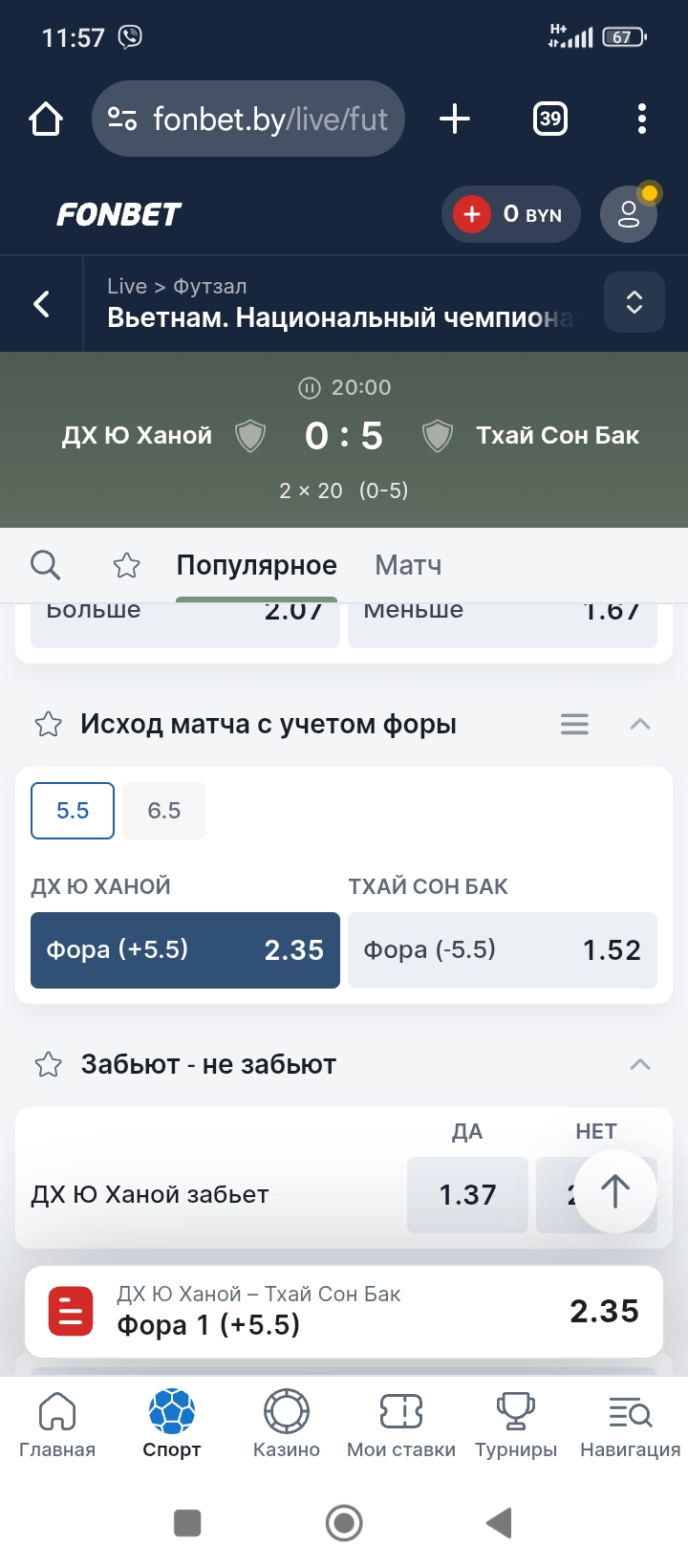Collapse the Забыют - не забьют section
The width and height of the screenshot is (688, 1568).
[639, 1064]
